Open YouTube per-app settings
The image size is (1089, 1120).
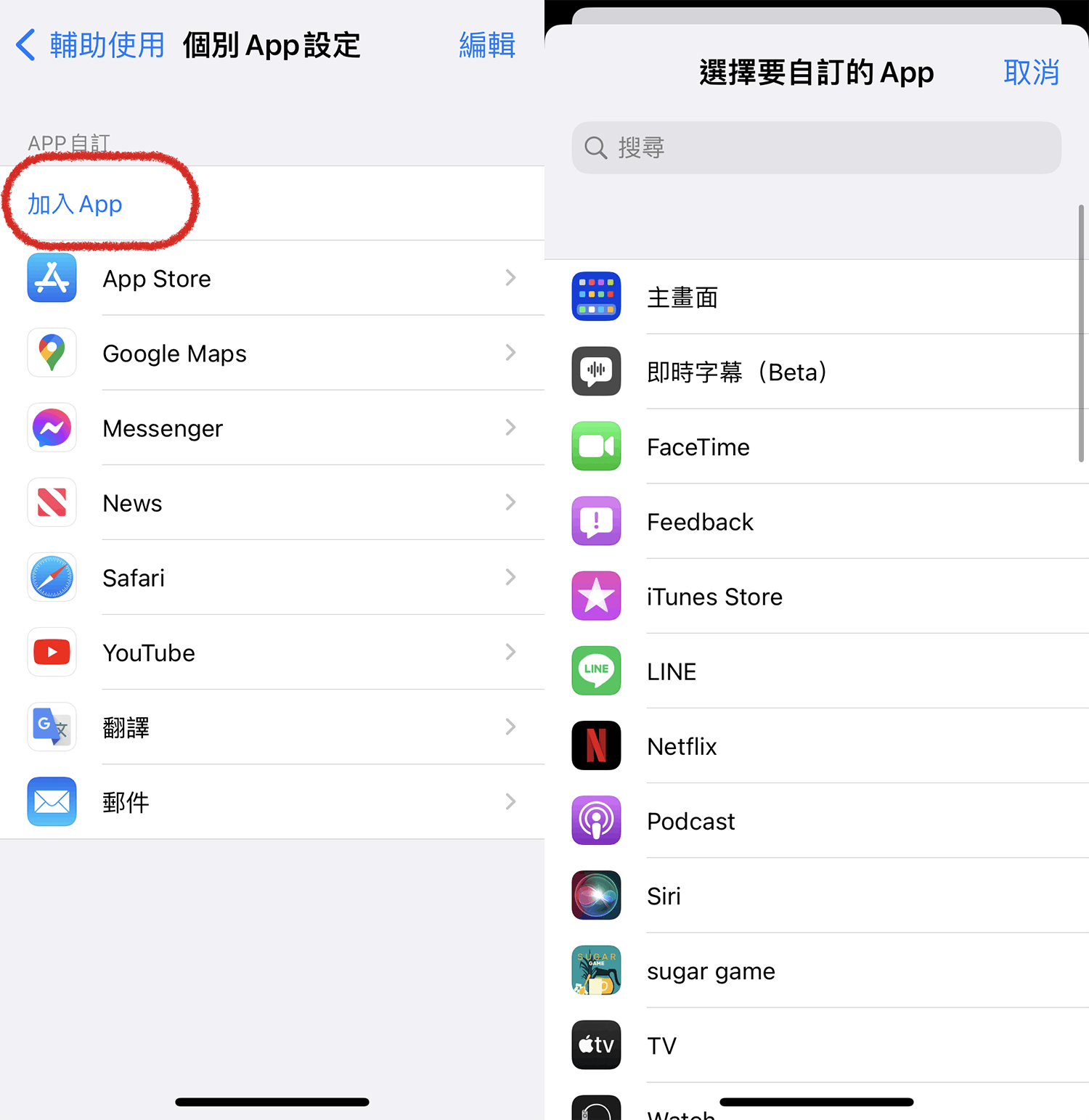click(272, 653)
